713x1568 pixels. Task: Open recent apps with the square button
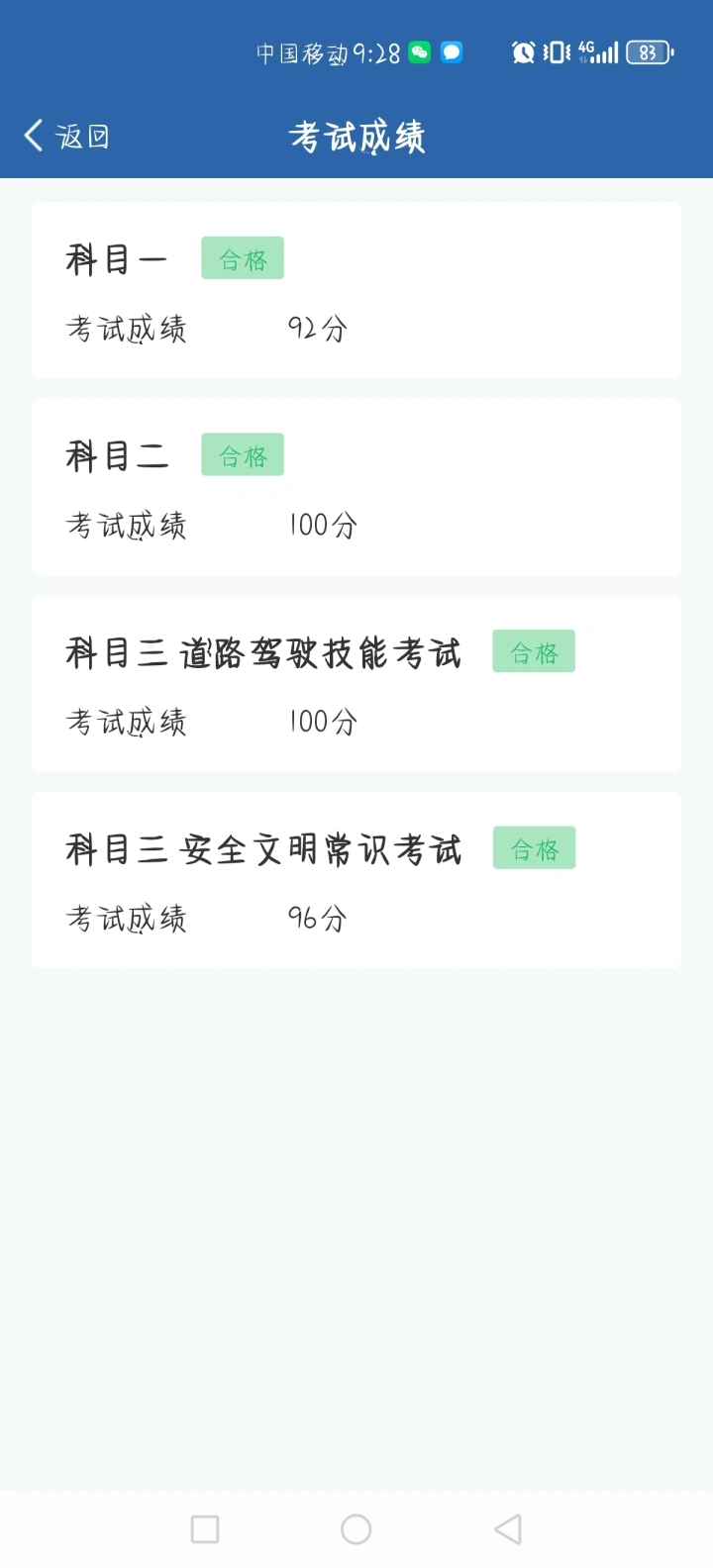pos(205,1529)
